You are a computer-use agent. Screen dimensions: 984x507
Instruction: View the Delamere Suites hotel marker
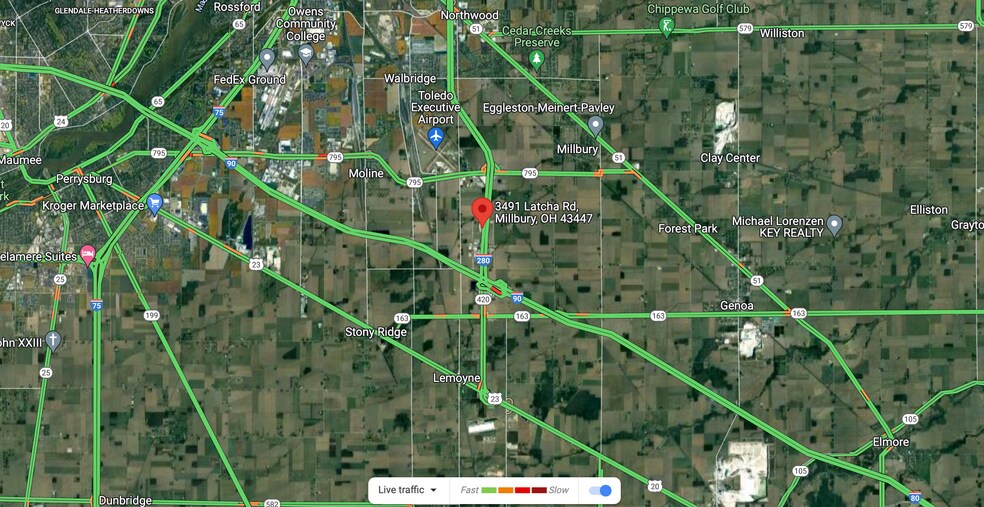coord(88,254)
